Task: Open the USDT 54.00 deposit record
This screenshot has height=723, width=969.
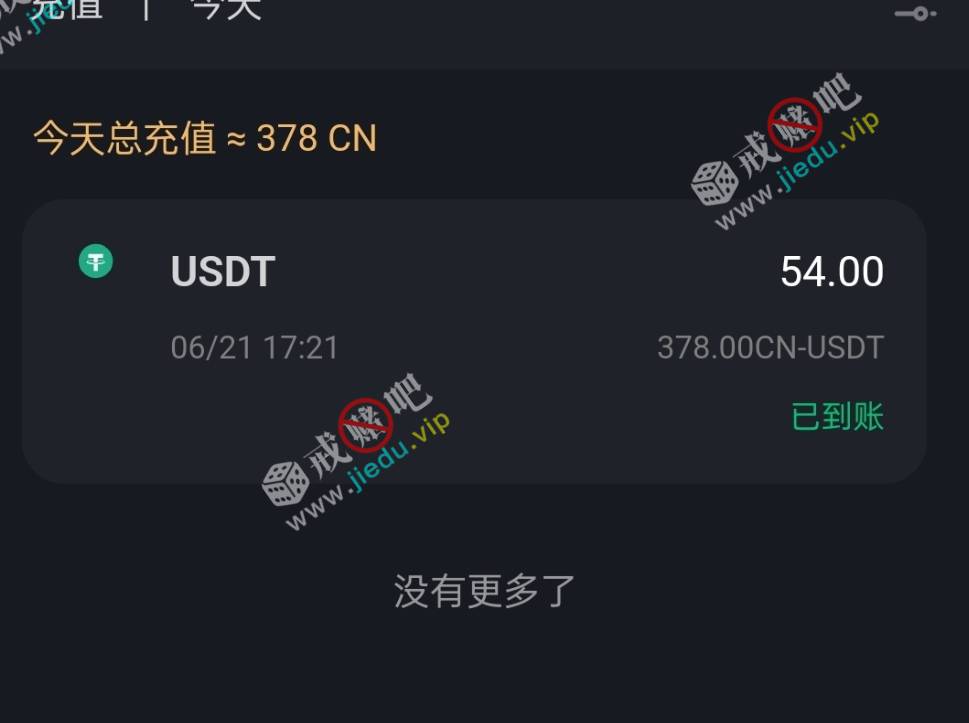Action: click(474, 340)
